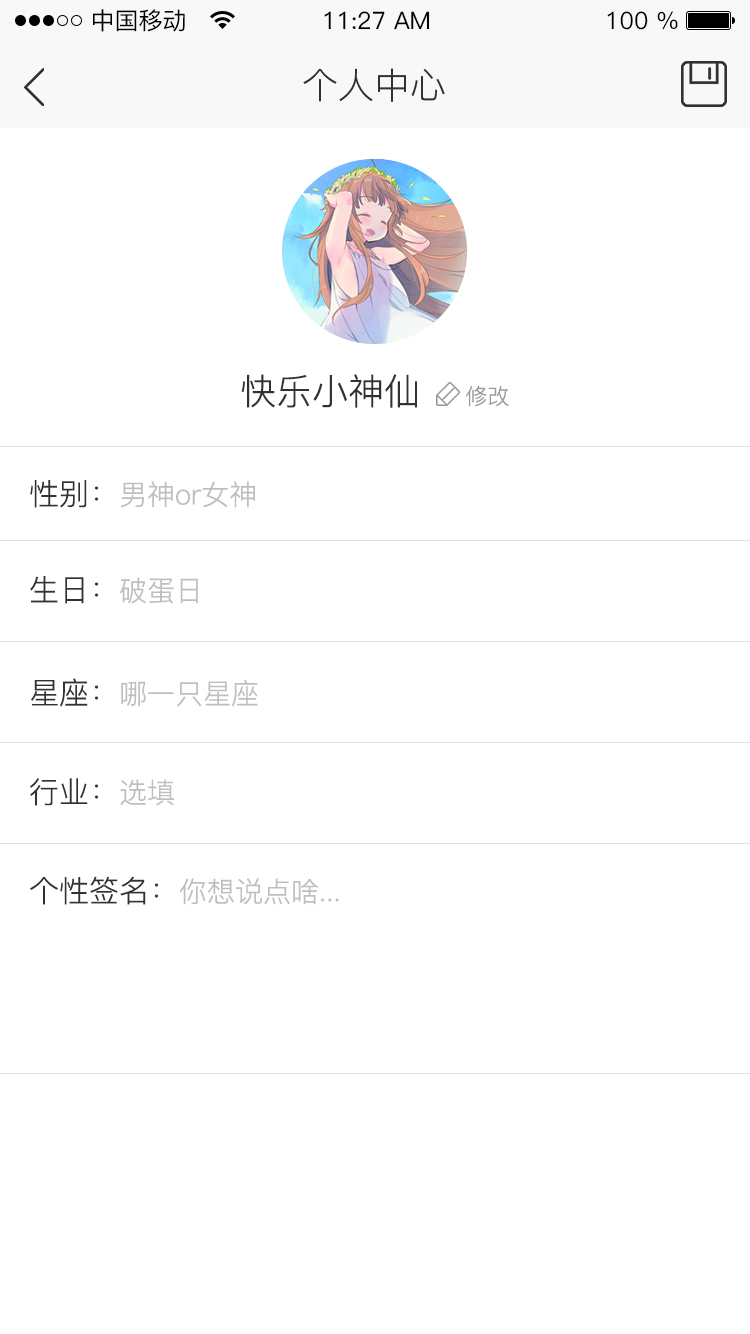Go back using the top-left arrow
Screen dimensions: 750x1334
tap(35, 87)
